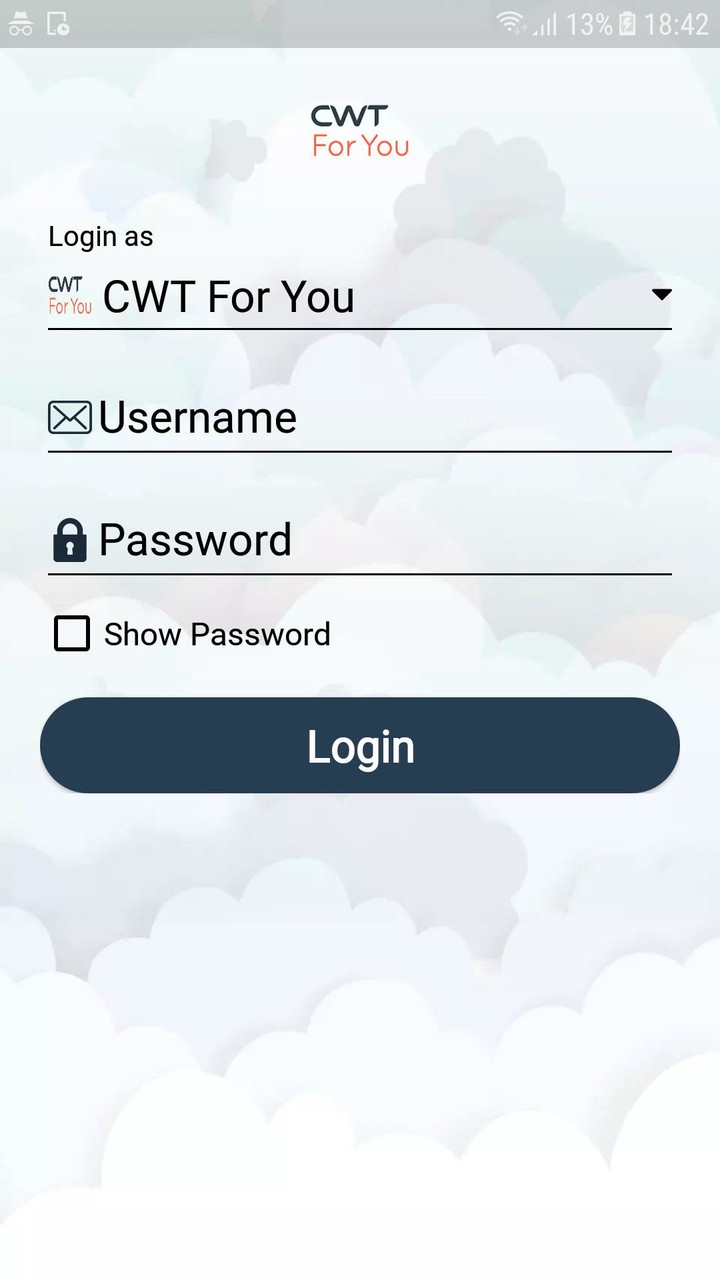Image resolution: width=720 pixels, height=1280 pixels.
Task: Expand the CWT For You account selector
Action: click(x=360, y=296)
